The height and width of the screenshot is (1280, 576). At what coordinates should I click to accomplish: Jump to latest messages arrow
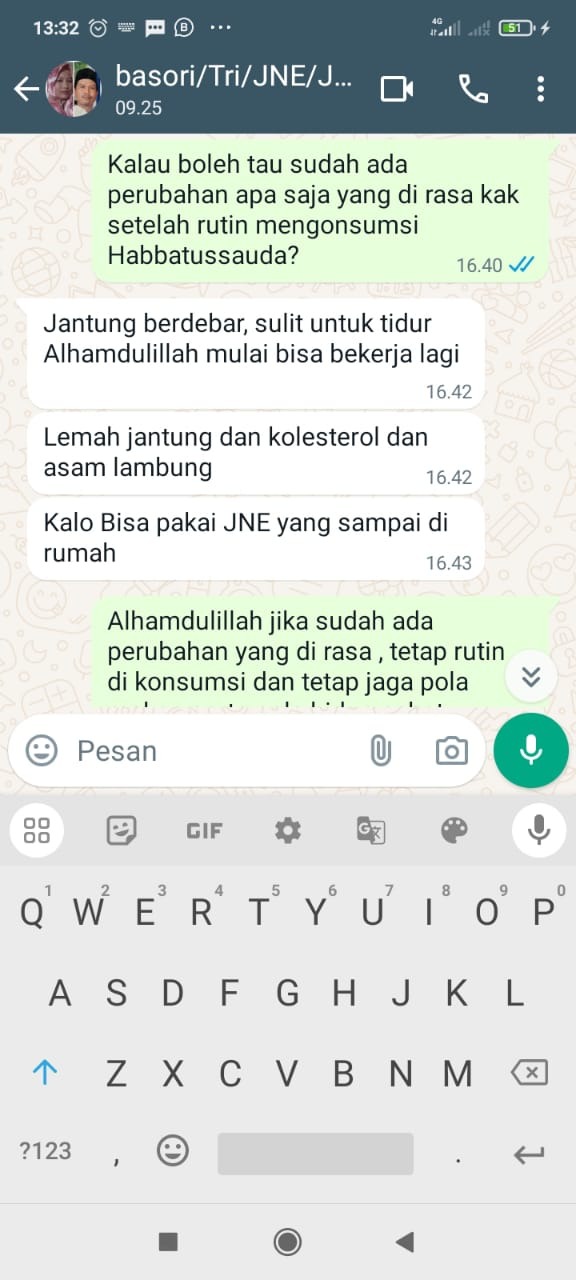[x=531, y=677]
